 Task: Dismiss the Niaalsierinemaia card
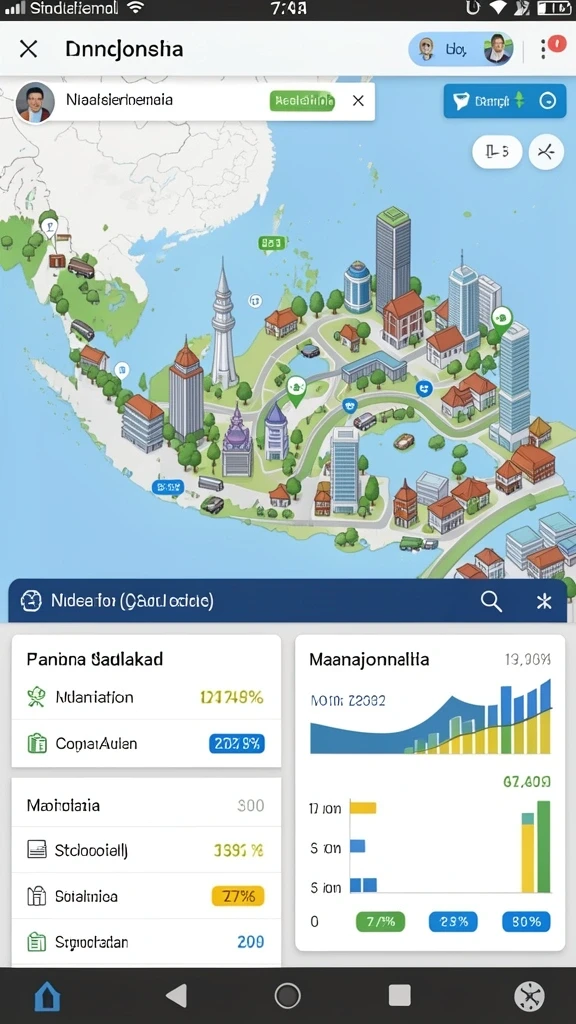click(358, 101)
